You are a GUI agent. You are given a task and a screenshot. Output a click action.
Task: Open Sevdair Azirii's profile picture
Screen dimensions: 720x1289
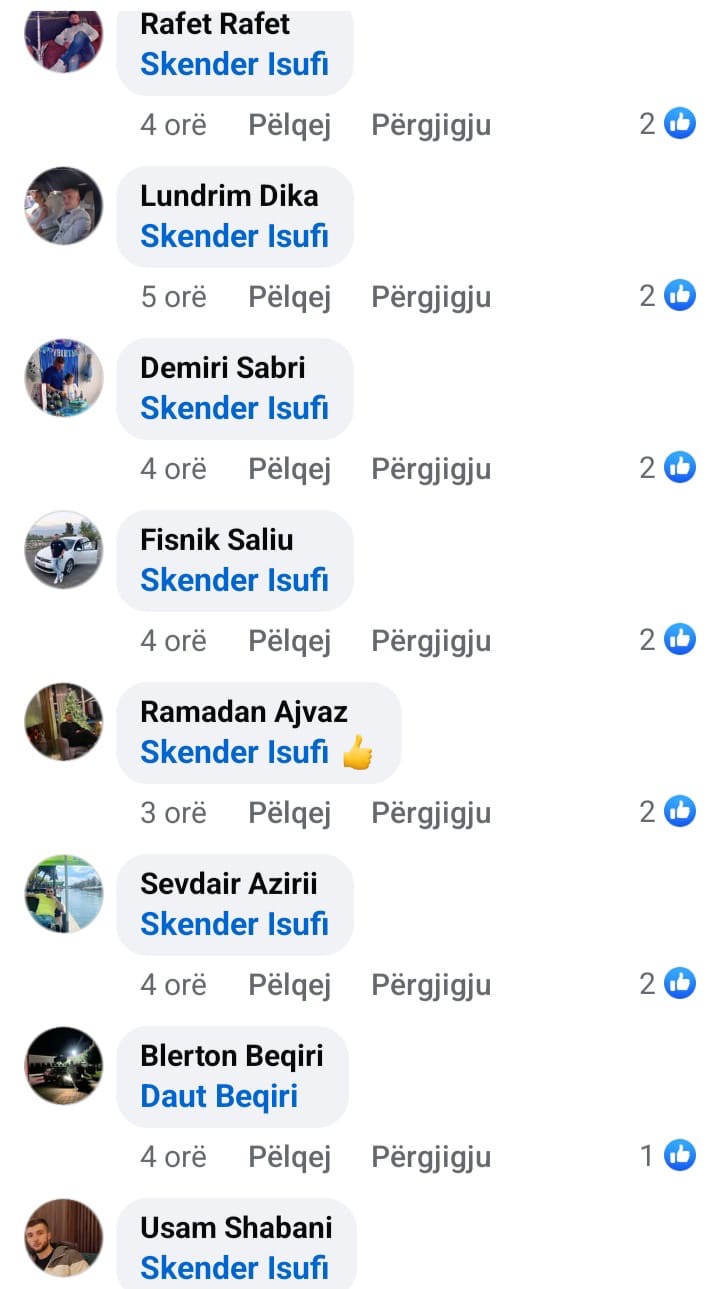64,894
